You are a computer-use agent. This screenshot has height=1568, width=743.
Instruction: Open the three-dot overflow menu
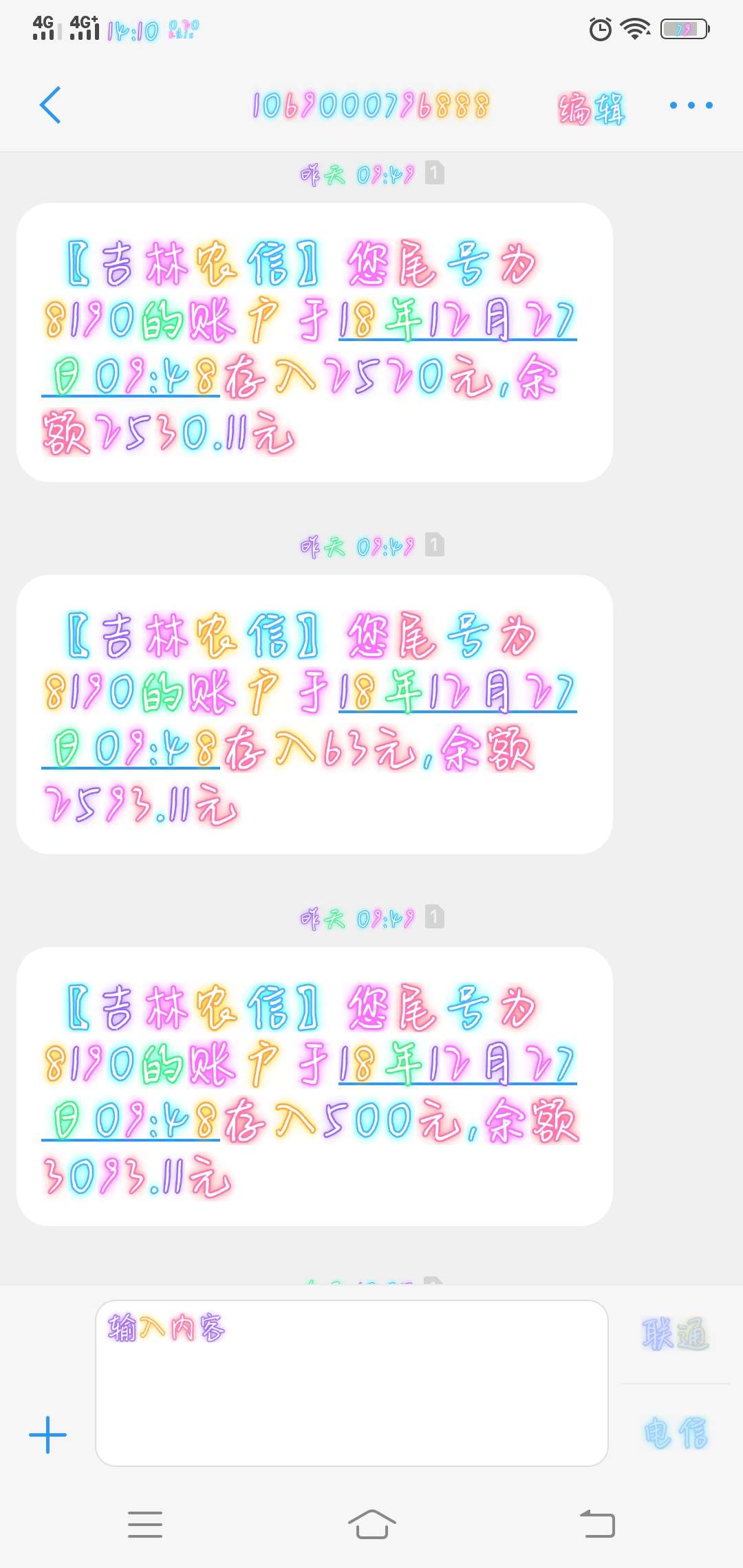tap(690, 105)
